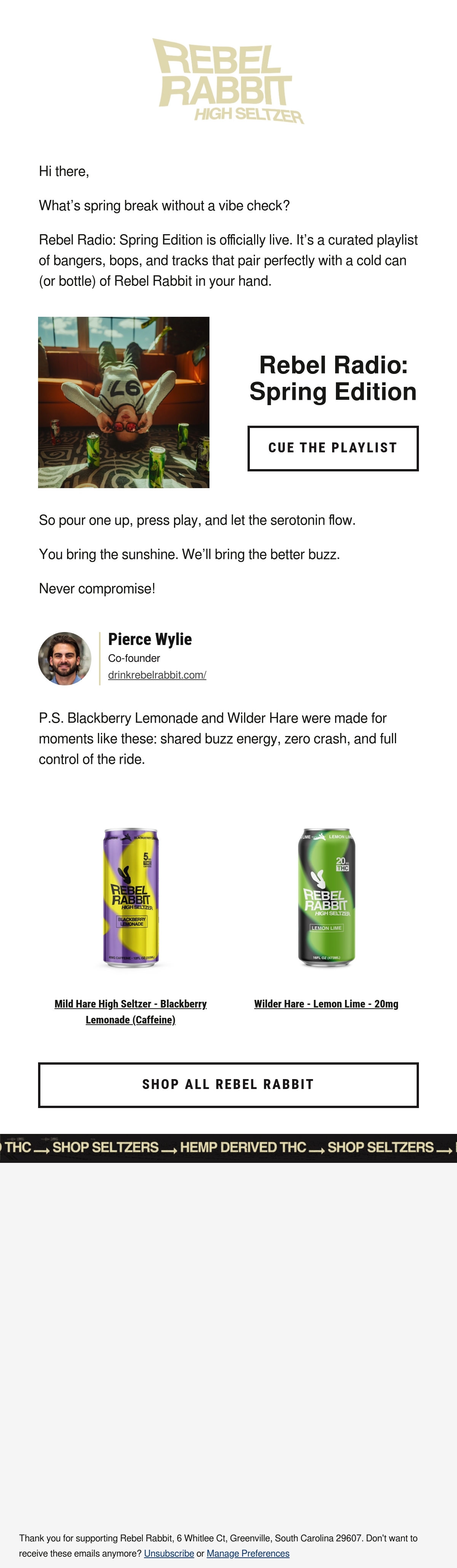The width and height of the screenshot is (457, 1568).
Task: Tap SHOP ALL REBEL RABBIT button
Action: point(228,1085)
